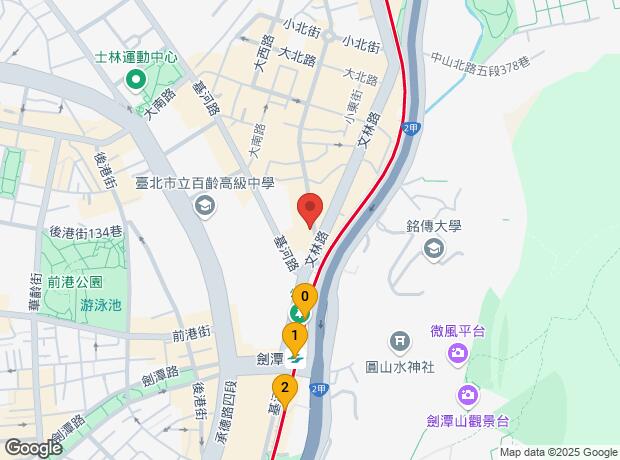This screenshot has height=460, width=620.
Task: Tap the 微風平台 photo spot marker
Action: click(458, 351)
